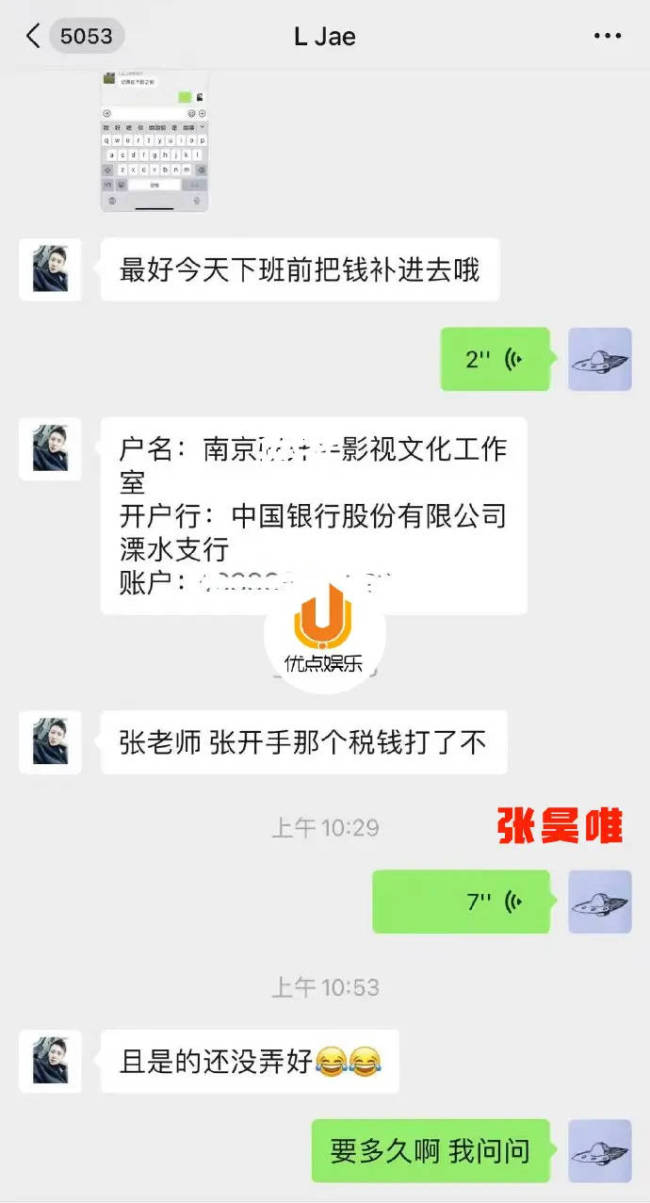The image size is (650, 1203).
Task: Open the three-dot chat options menu
Action: [x=607, y=37]
